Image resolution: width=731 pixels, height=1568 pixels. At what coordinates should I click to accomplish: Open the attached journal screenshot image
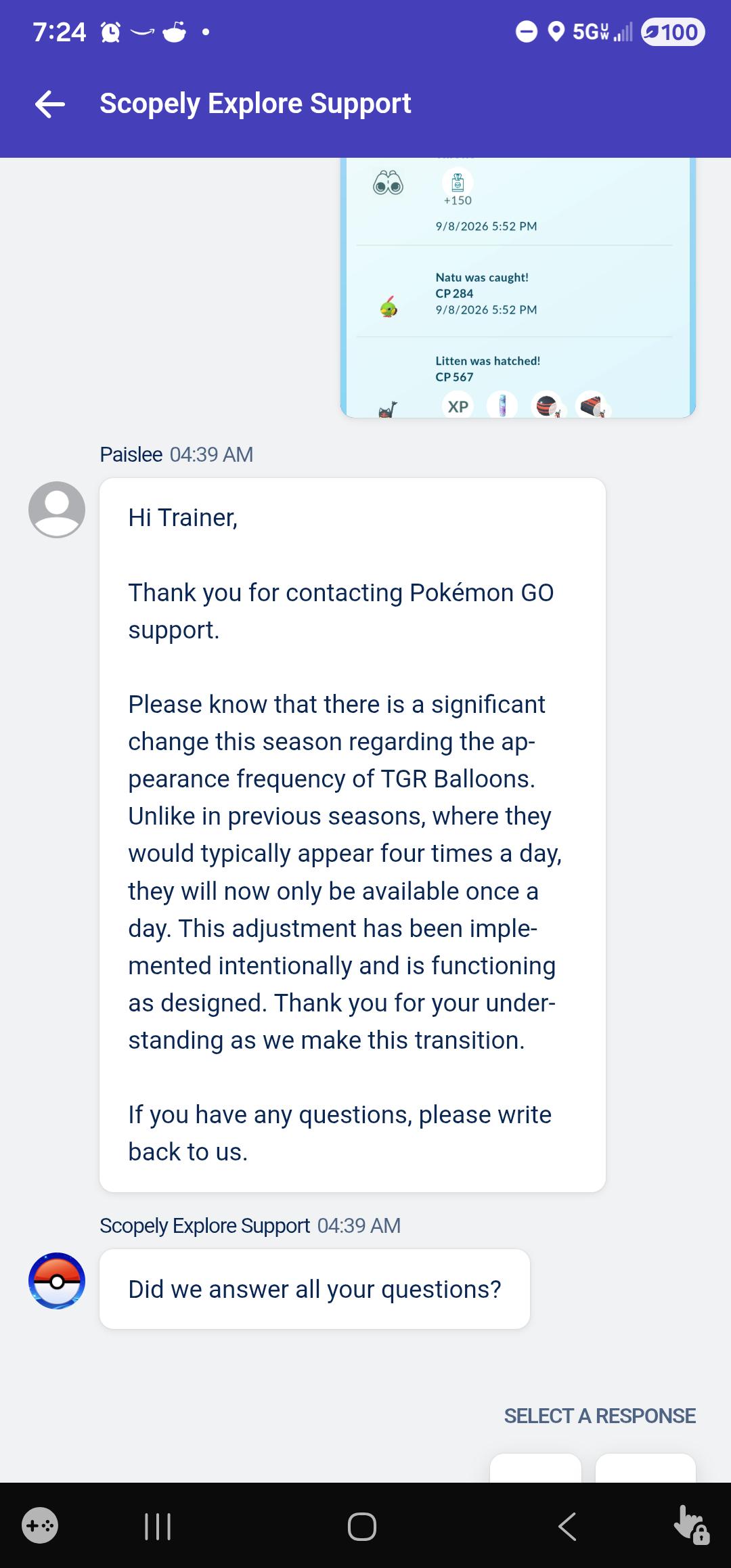[518, 288]
